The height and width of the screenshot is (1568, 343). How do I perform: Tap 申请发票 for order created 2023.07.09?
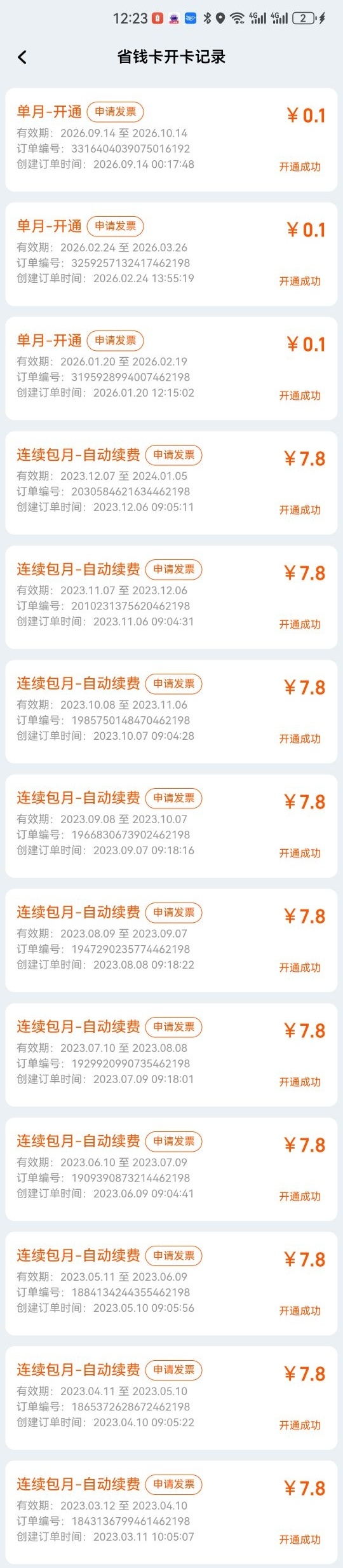click(173, 1027)
